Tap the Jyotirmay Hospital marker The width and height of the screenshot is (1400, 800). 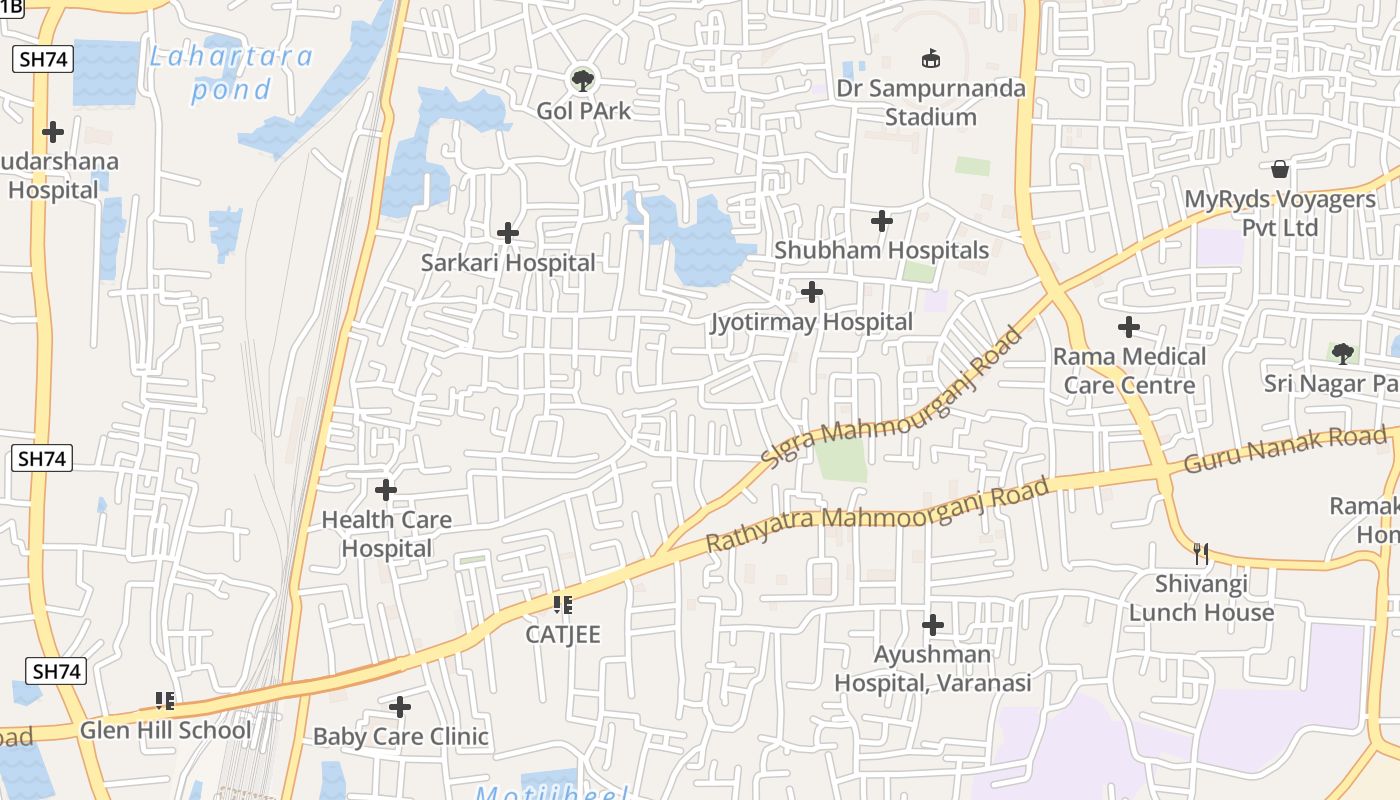click(x=812, y=292)
